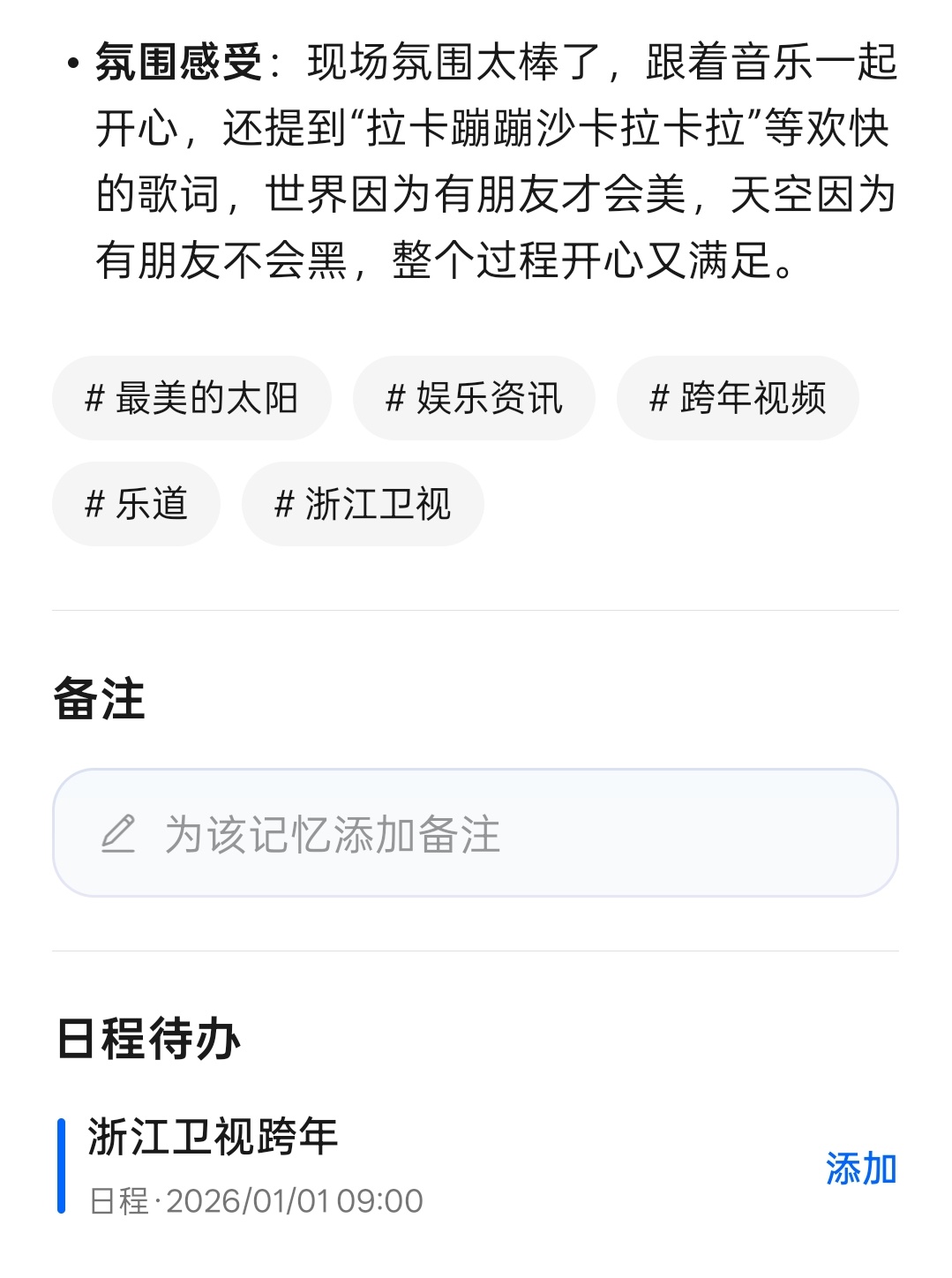Tap the hashtag symbol on the 跨年视频 tag
The height and width of the screenshot is (1278, 952).
coord(657,398)
